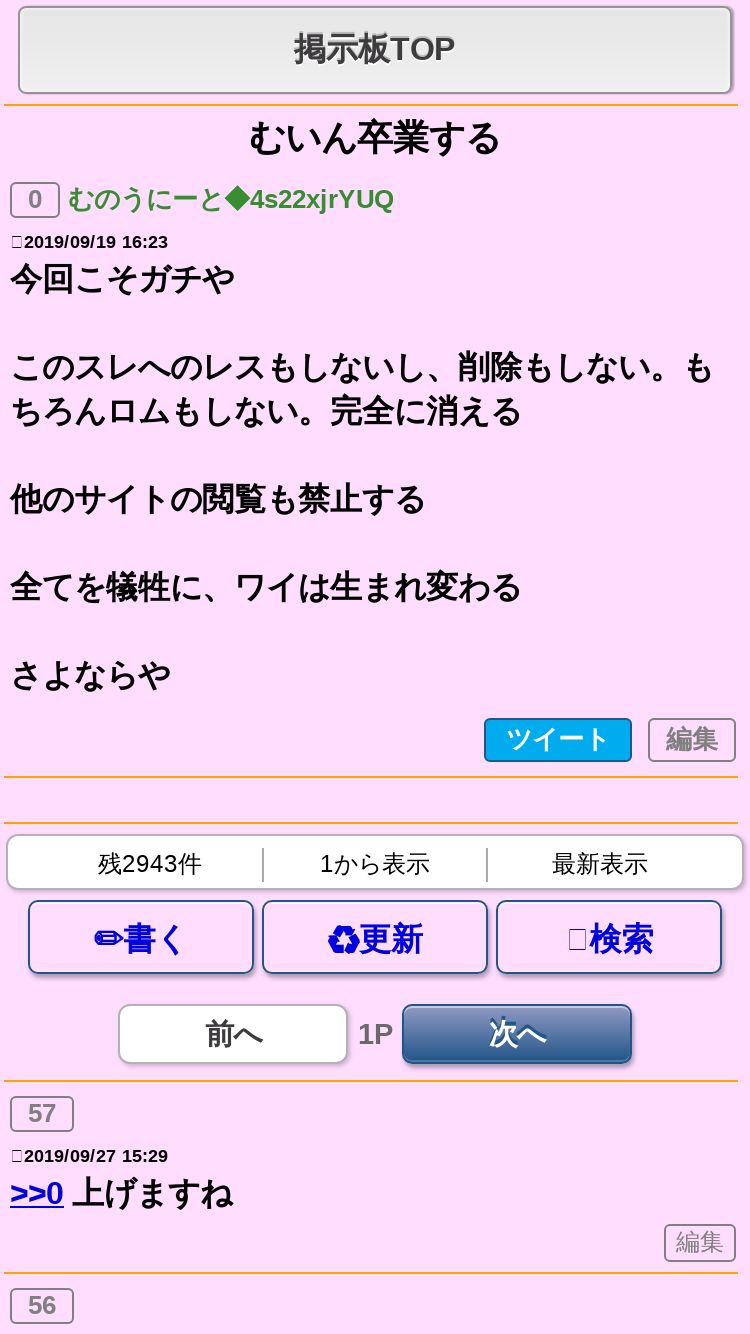
Task: Tap the ツイート button
Action: point(558,740)
